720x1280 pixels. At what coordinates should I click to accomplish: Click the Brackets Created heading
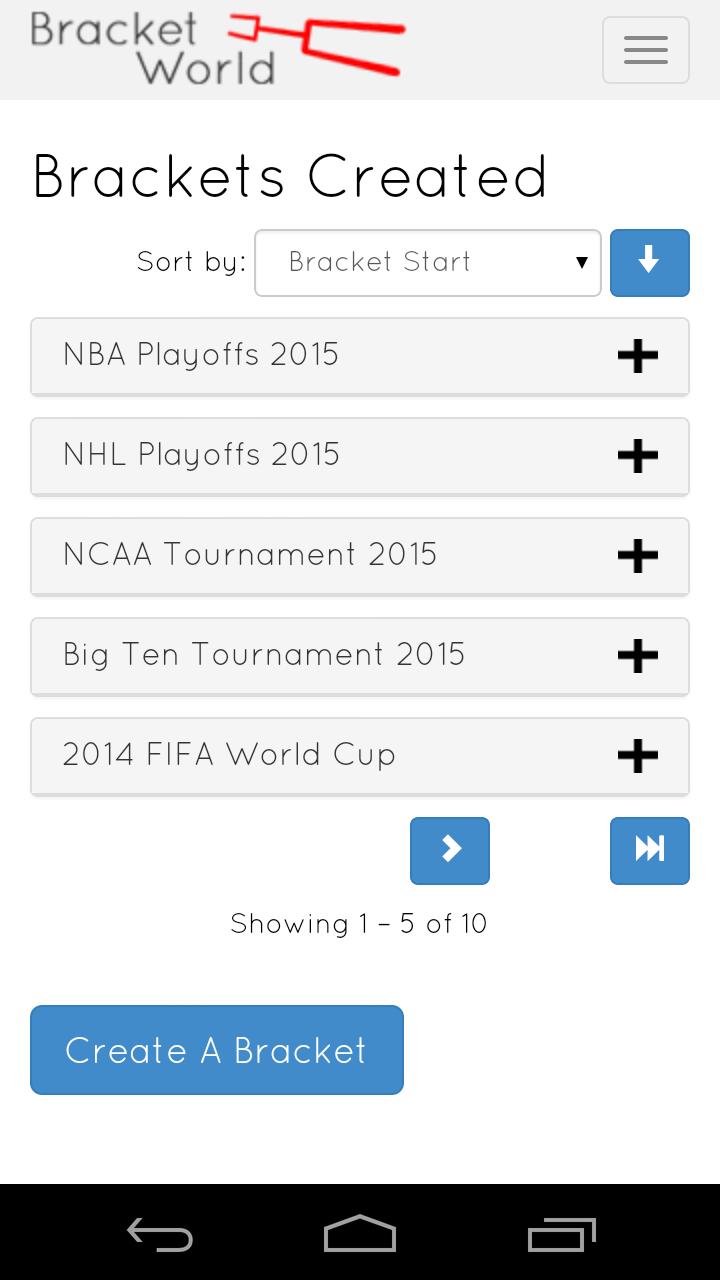[290, 175]
